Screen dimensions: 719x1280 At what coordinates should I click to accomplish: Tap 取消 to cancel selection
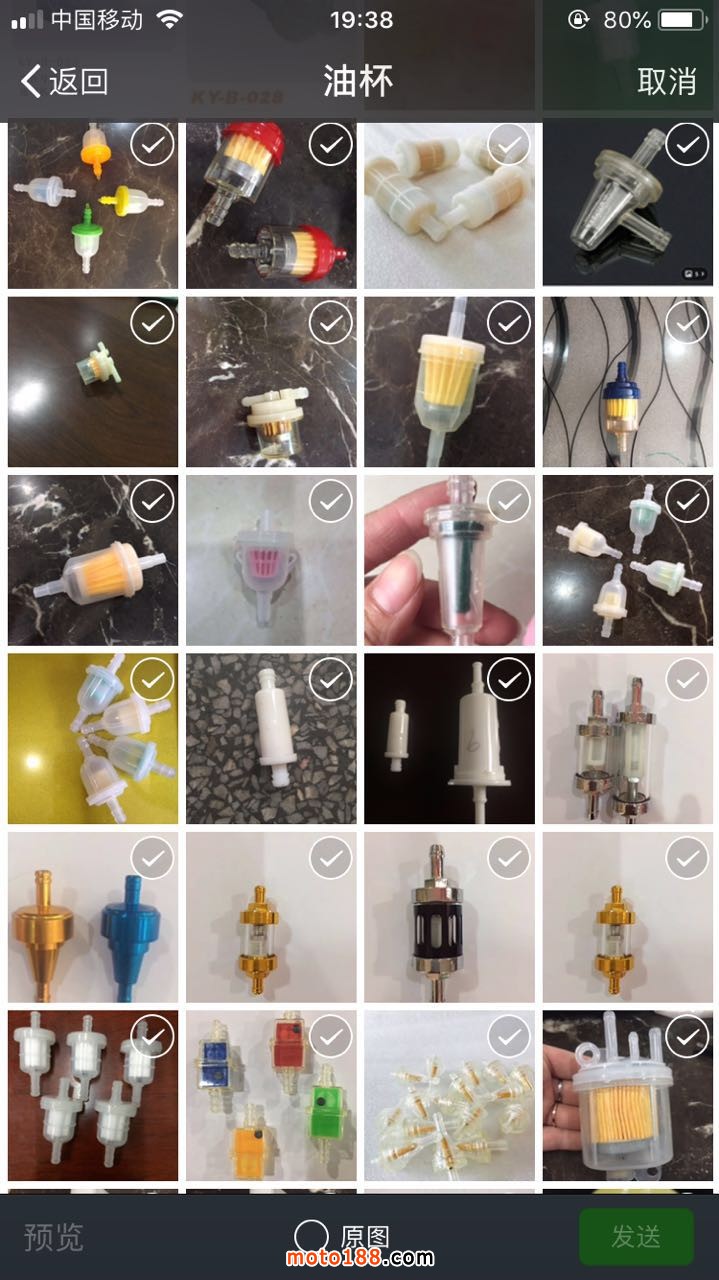666,81
